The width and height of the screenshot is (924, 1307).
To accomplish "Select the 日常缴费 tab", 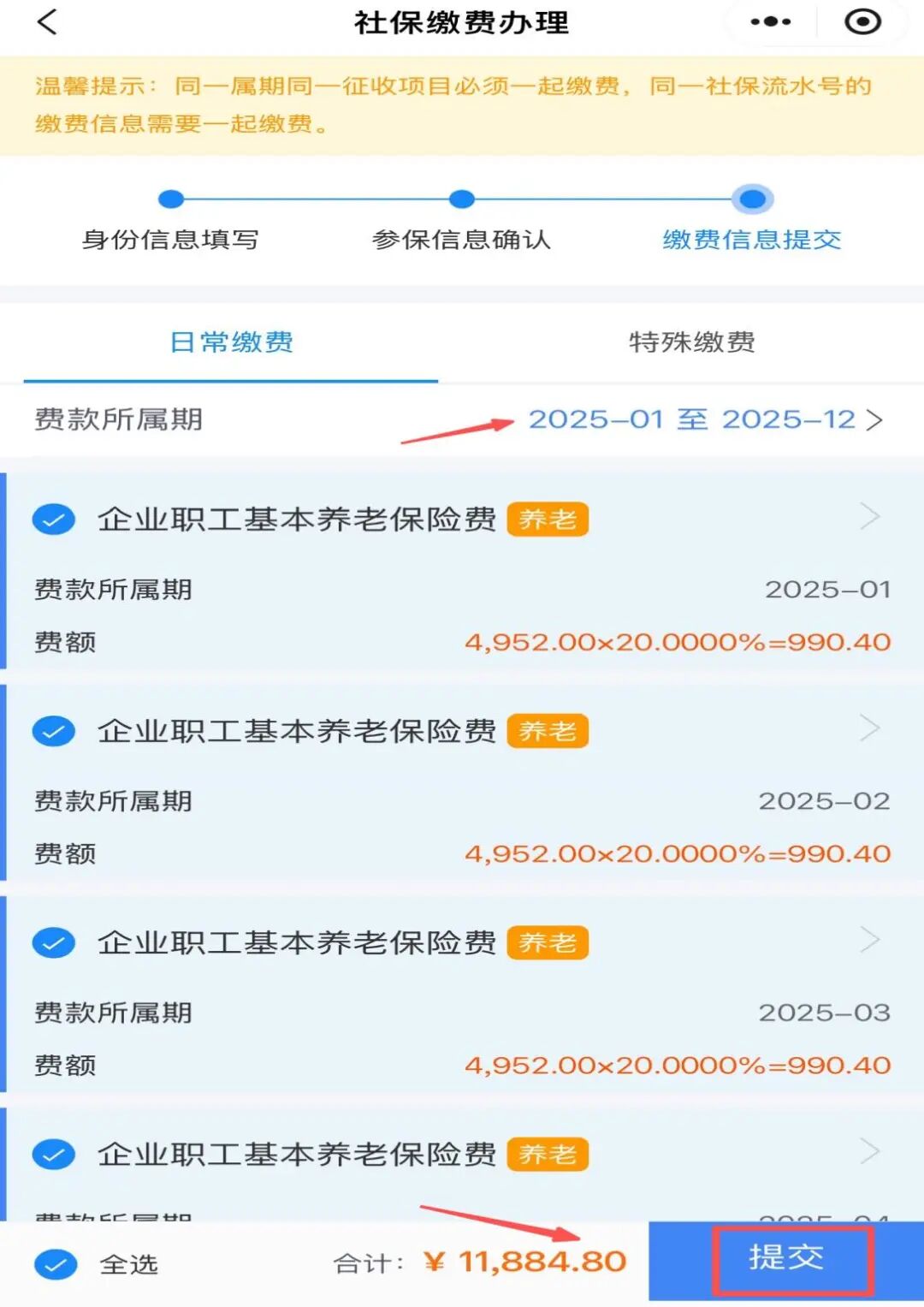I will pos(231,342).
